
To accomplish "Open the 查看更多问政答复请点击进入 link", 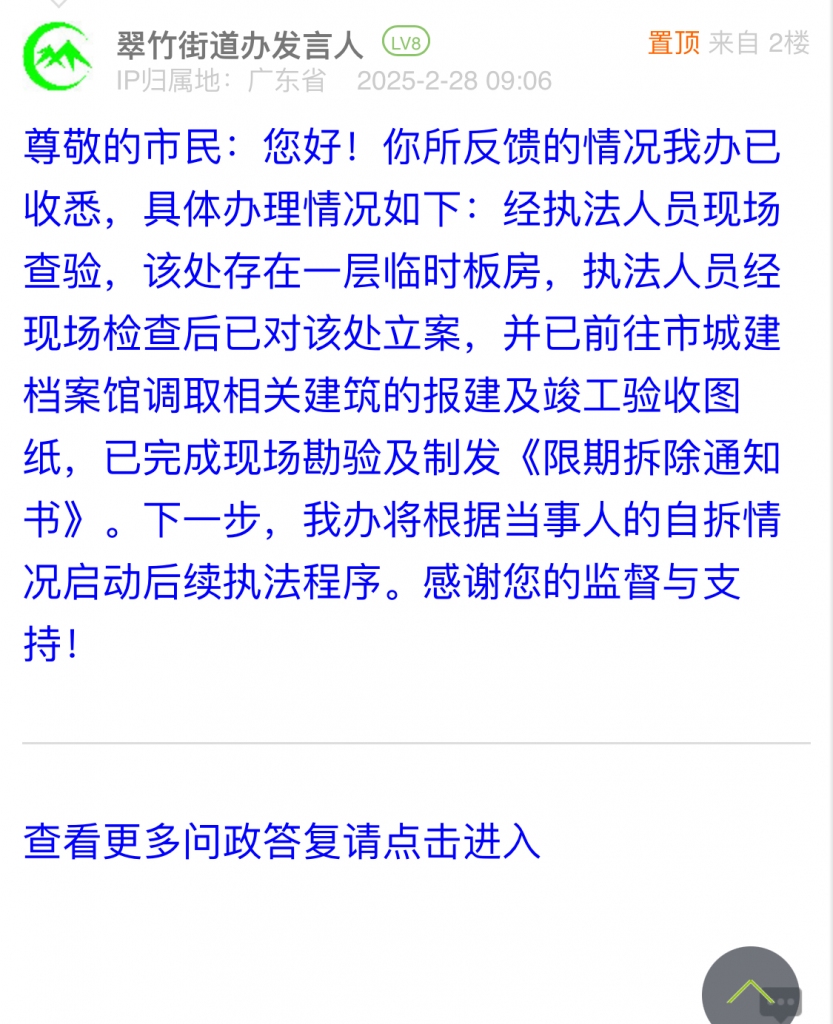I will click(282, 841).
